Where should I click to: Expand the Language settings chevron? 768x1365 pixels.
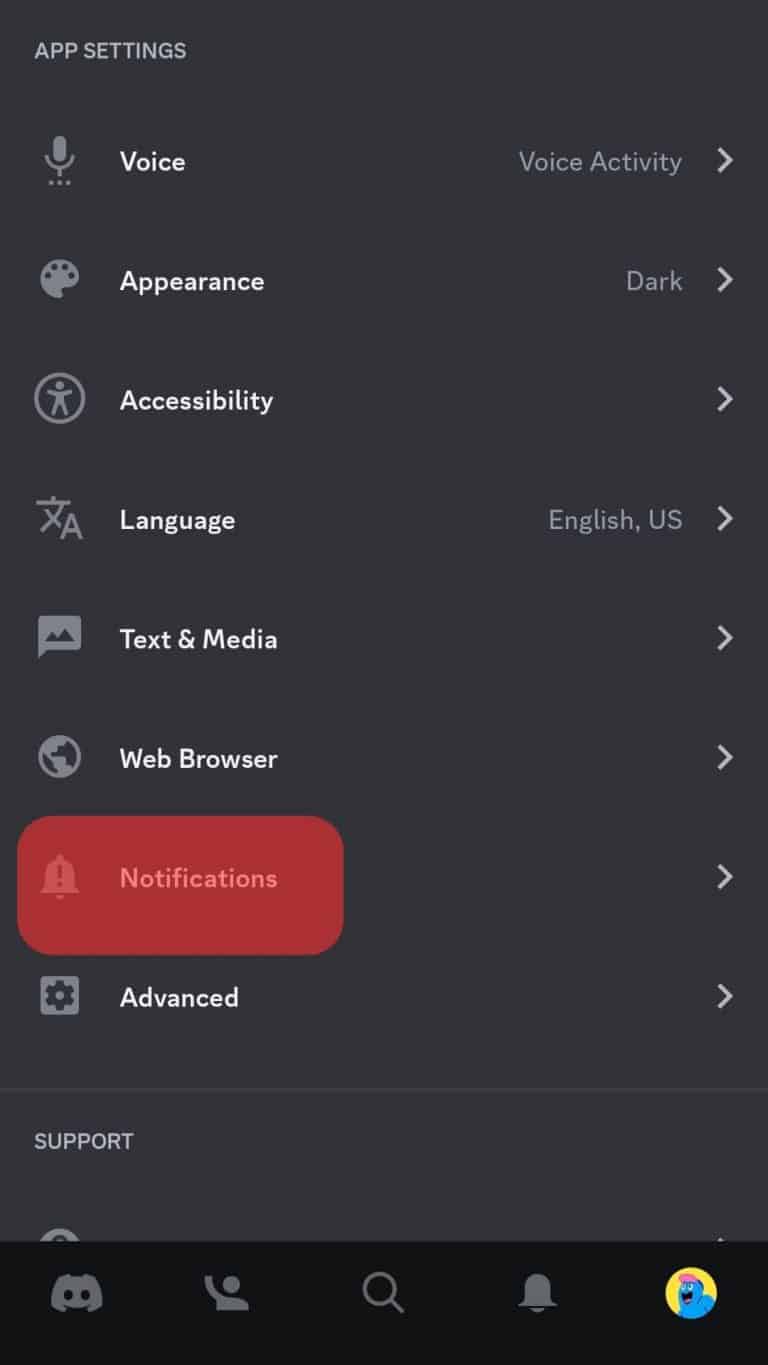tap(726, 518)
